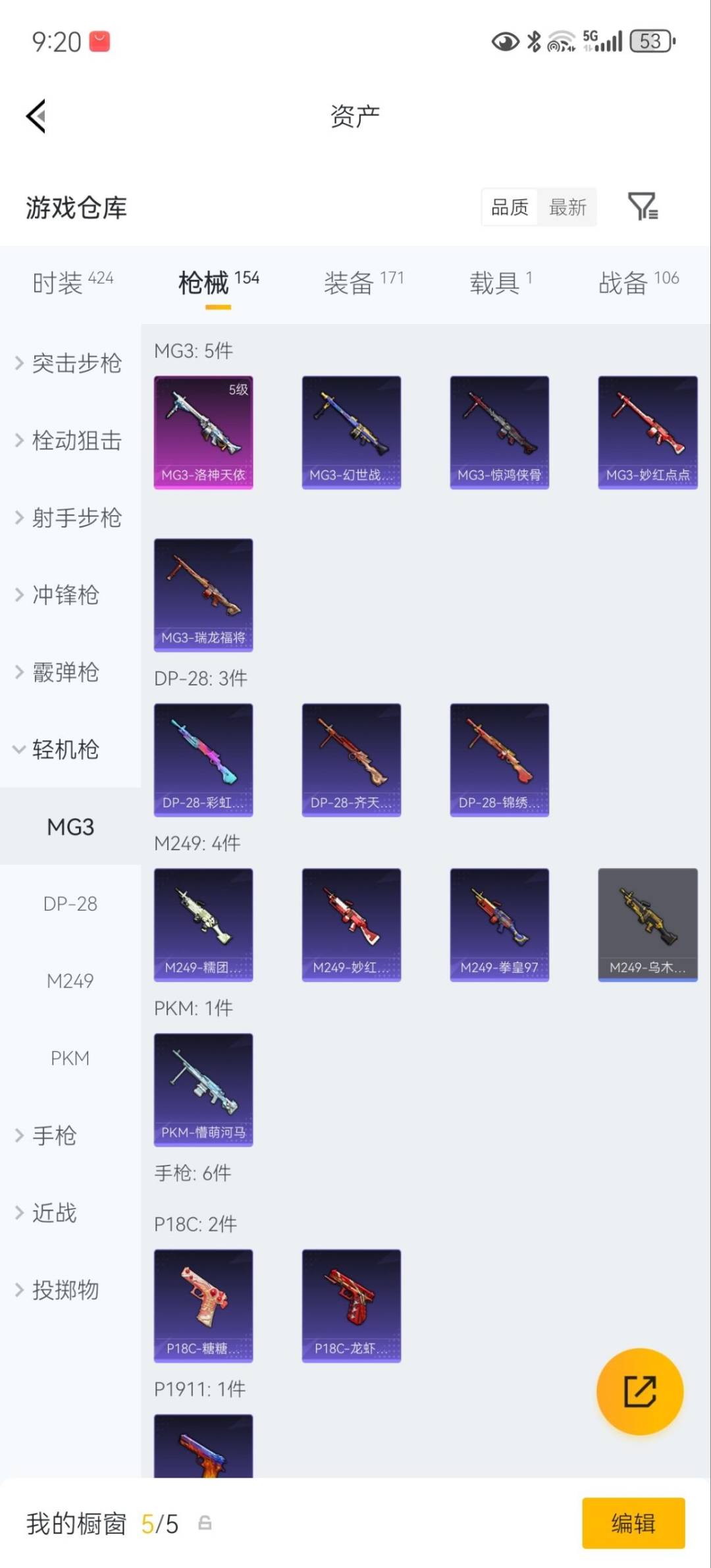Screen dimensions: 711x1568
Task: Select M249 in the sidebar list
Action: pyautogui.click(x=70, y=981)
